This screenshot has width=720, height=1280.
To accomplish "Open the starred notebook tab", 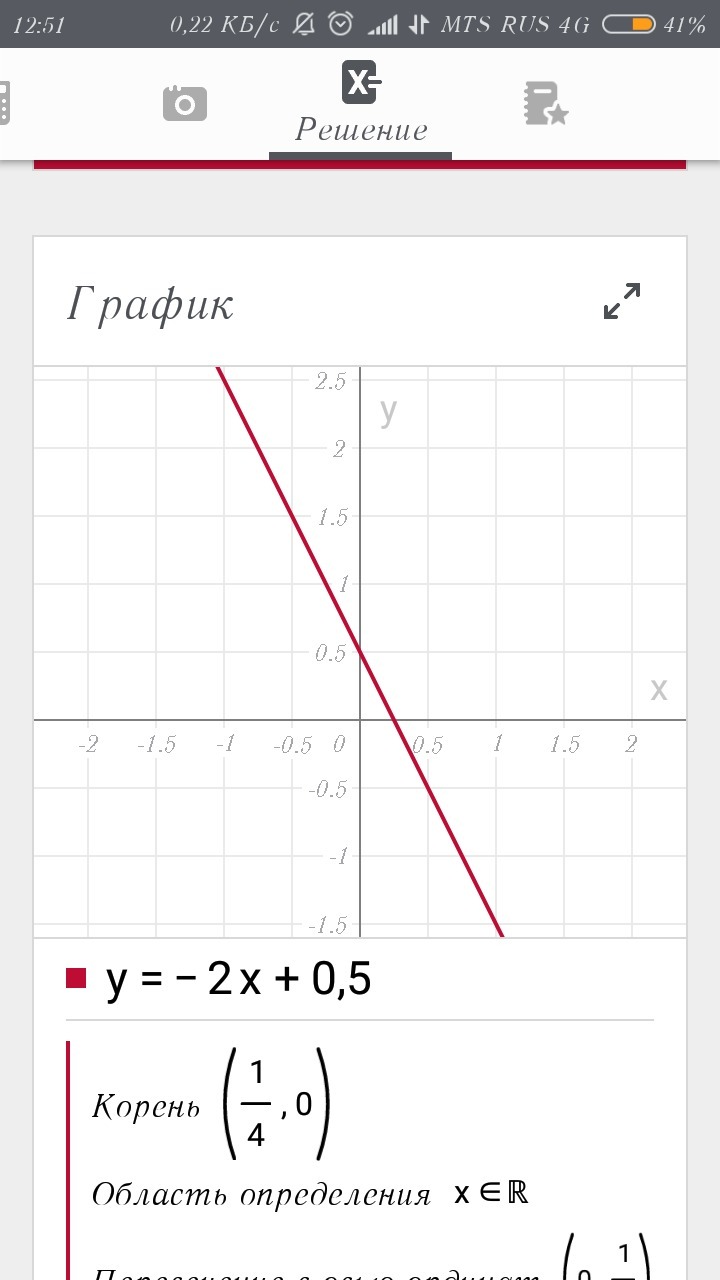I will coord(544,103).
